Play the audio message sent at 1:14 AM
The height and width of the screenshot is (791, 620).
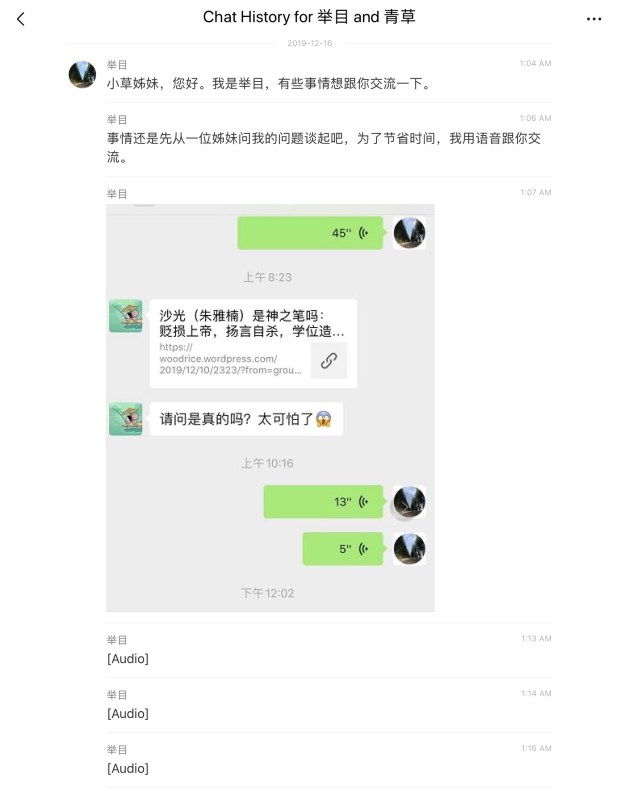[x=128, y=714]
